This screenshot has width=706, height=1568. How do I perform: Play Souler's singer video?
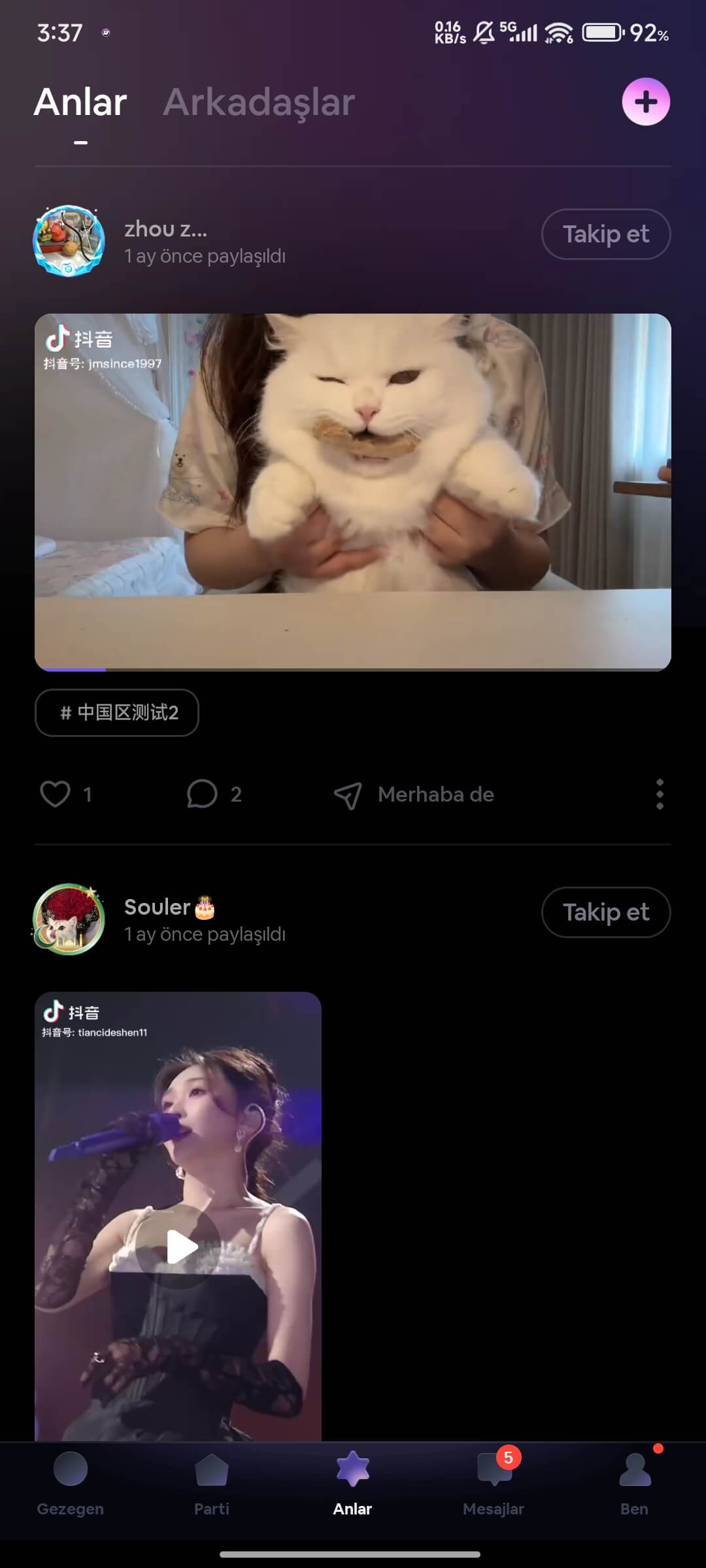pos(178,1247)
